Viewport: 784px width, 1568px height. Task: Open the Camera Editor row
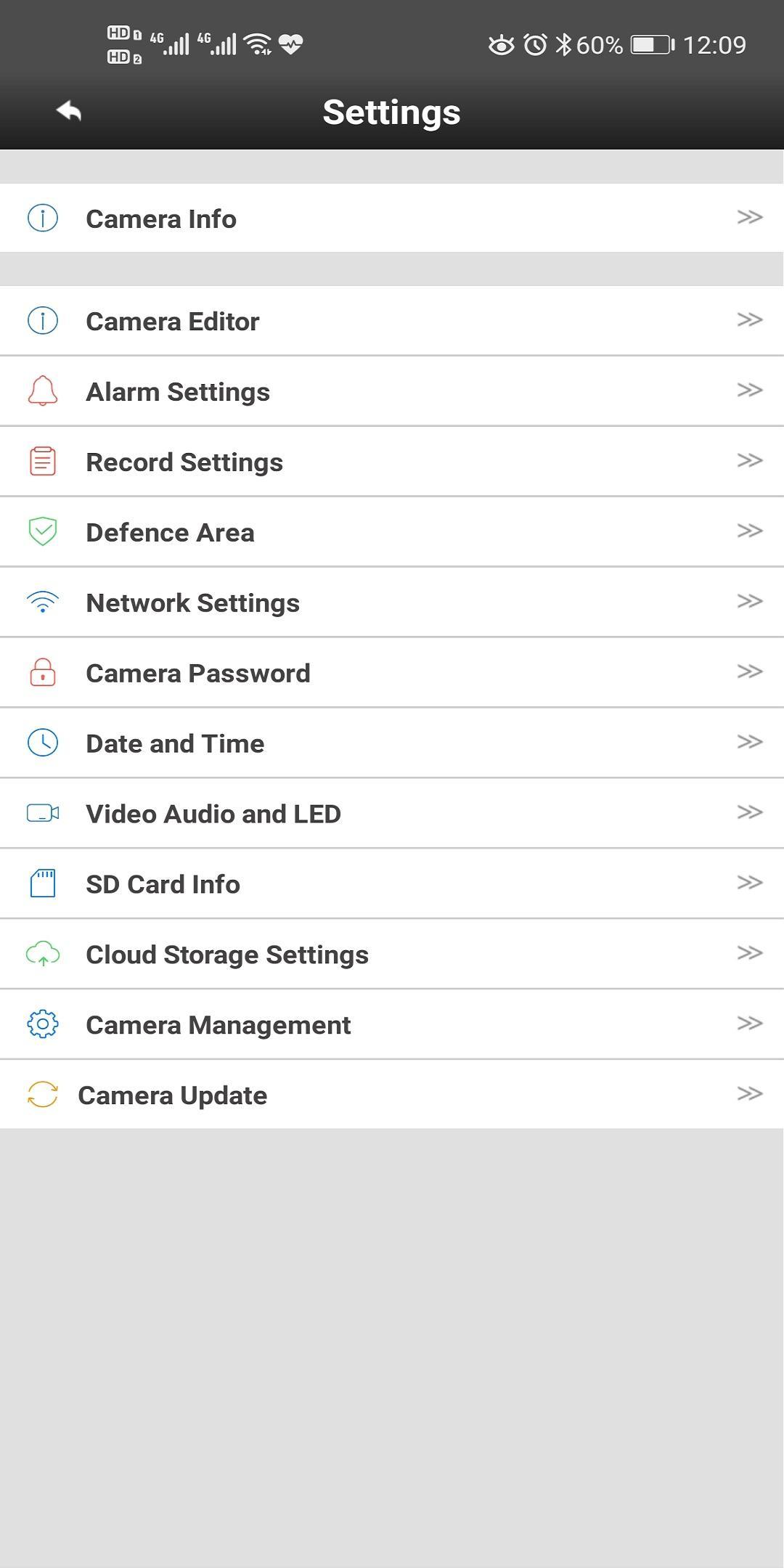tap(392, 321)
